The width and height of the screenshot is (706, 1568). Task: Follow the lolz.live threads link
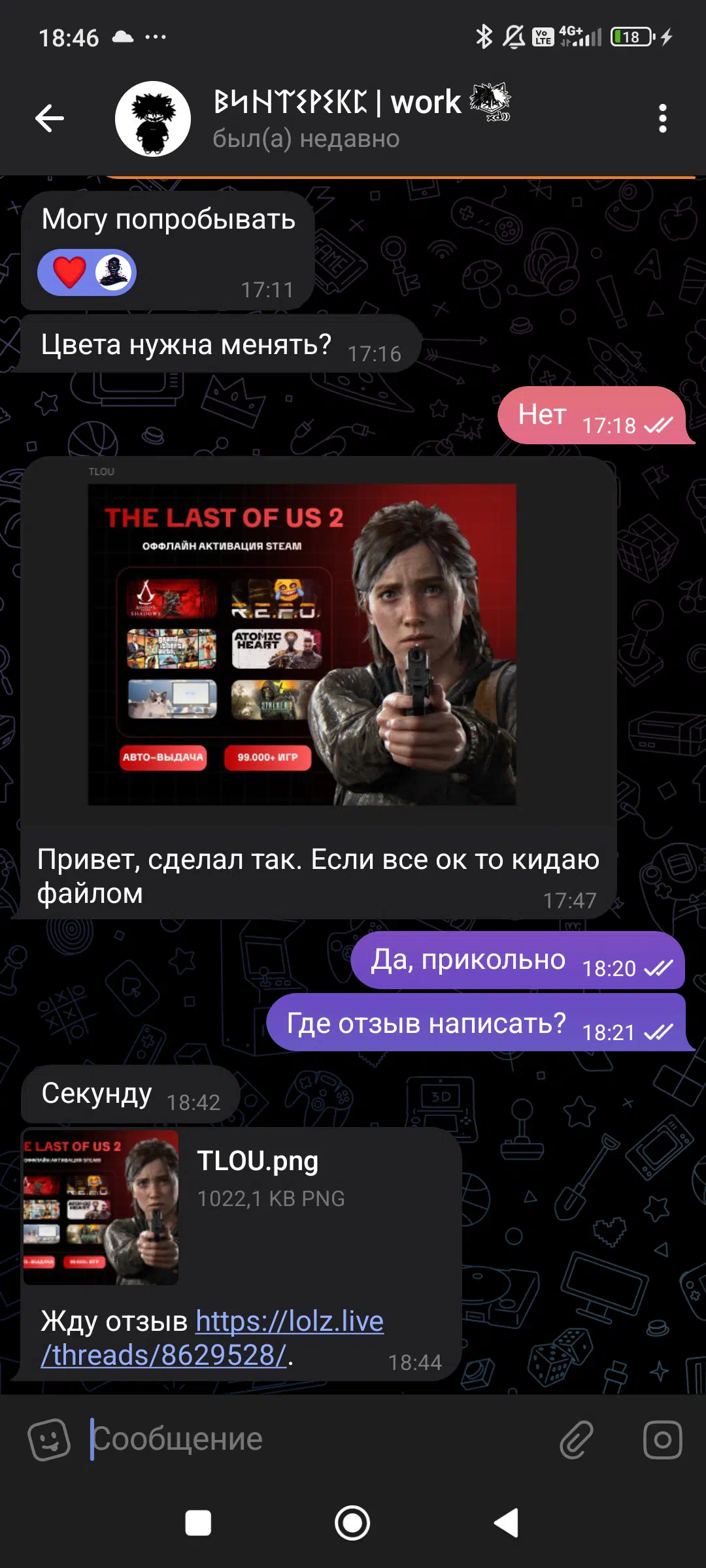[x=212, y=1337]
